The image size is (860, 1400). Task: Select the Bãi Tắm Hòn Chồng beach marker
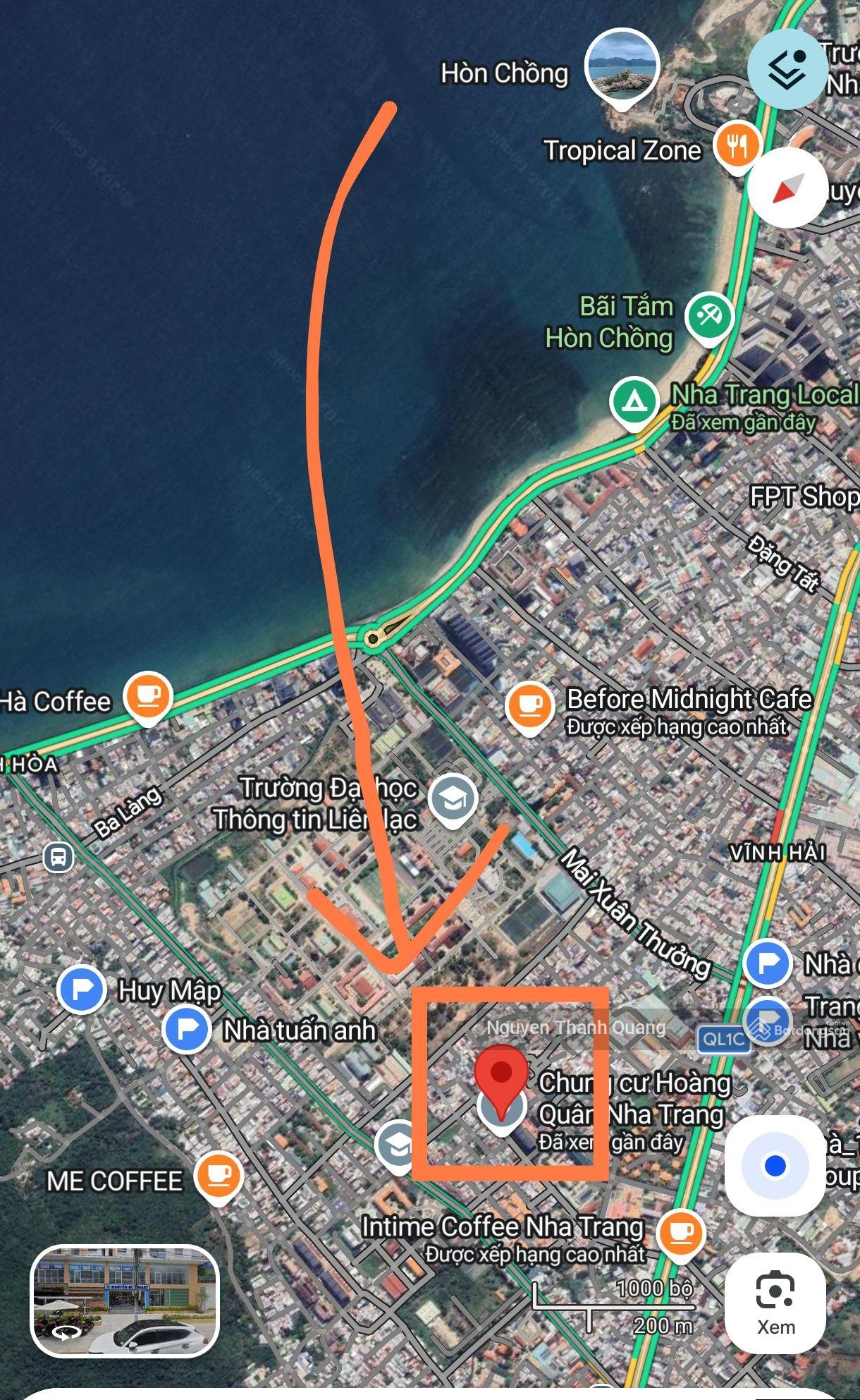709,317
